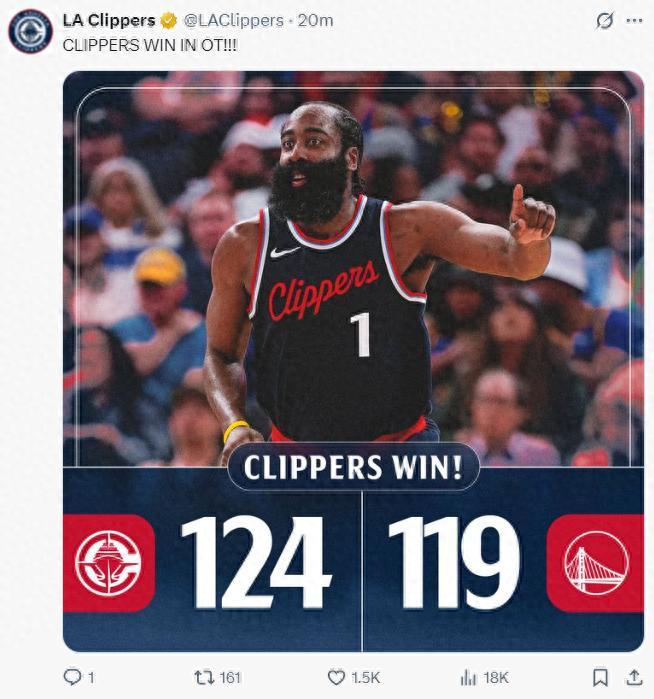This screenshot has width=654, height=699.
Task: Open the post's three-dot overflow menu
Action: click(634, 20)
